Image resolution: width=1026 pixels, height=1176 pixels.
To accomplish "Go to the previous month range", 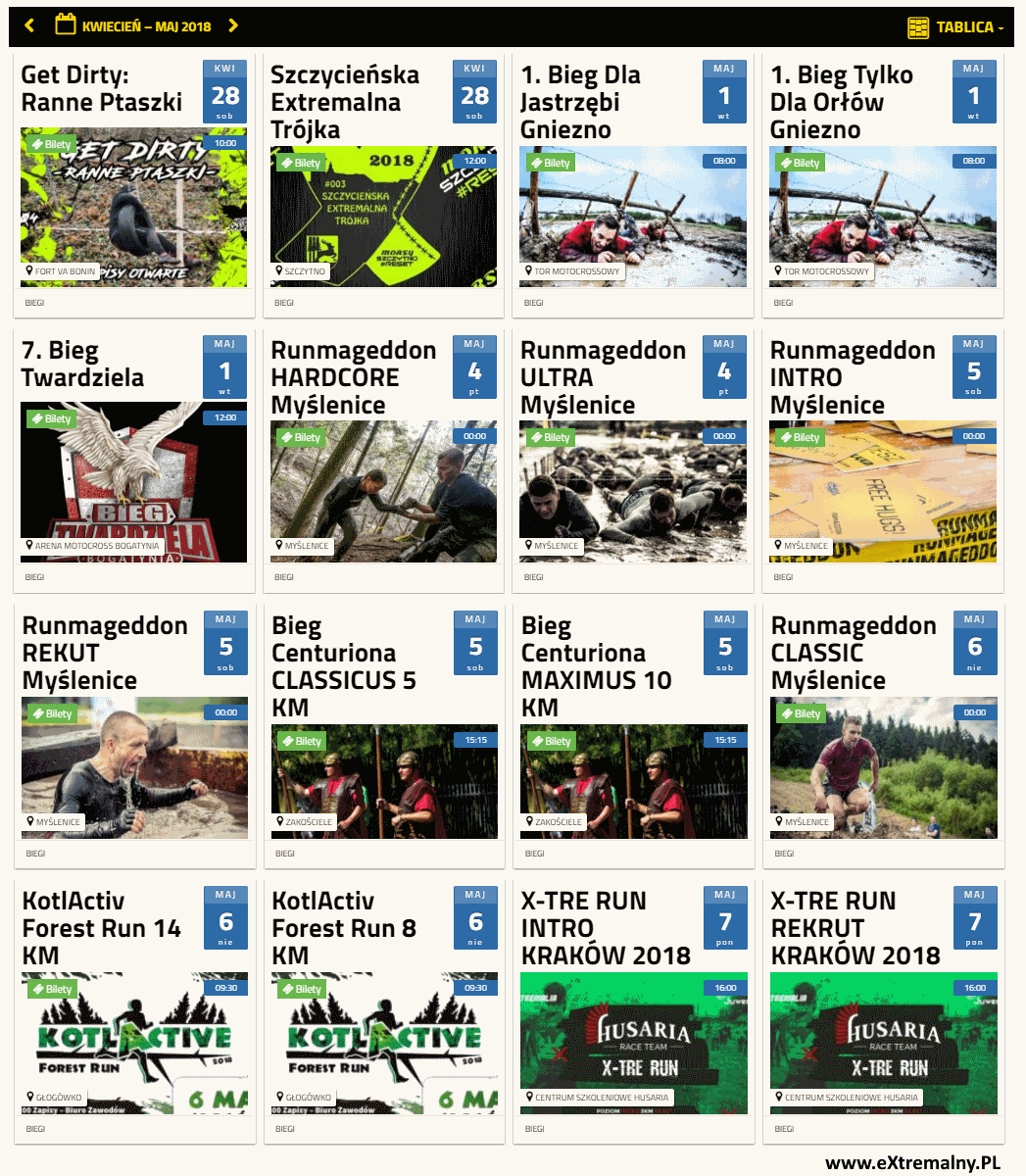I will 29,25.
